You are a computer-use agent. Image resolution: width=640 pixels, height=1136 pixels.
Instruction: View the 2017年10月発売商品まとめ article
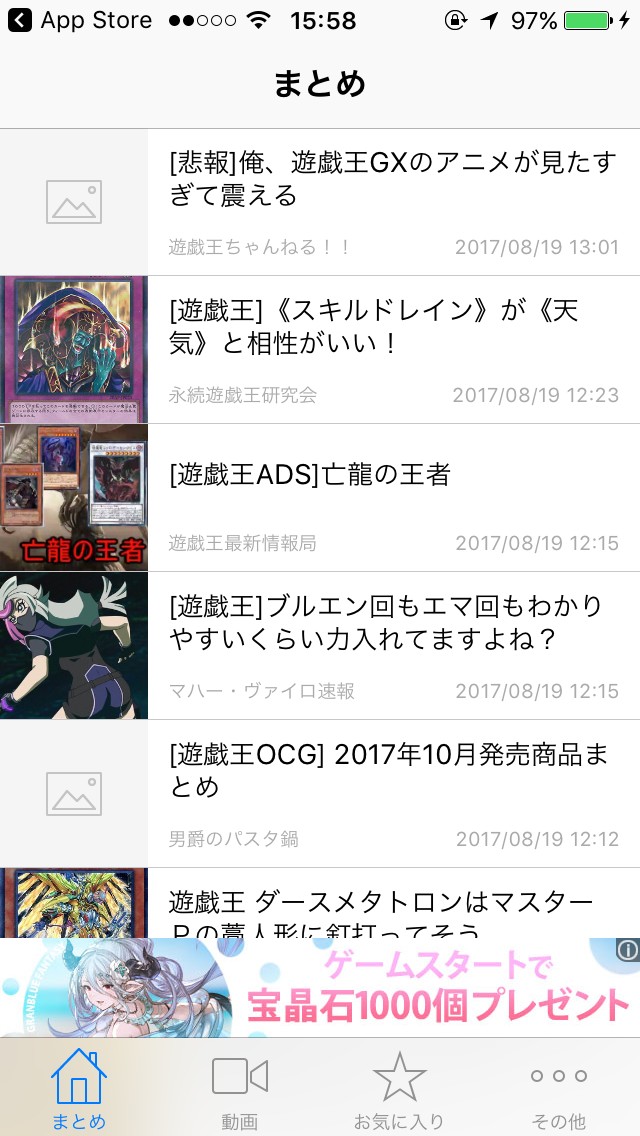coord(392,770)
